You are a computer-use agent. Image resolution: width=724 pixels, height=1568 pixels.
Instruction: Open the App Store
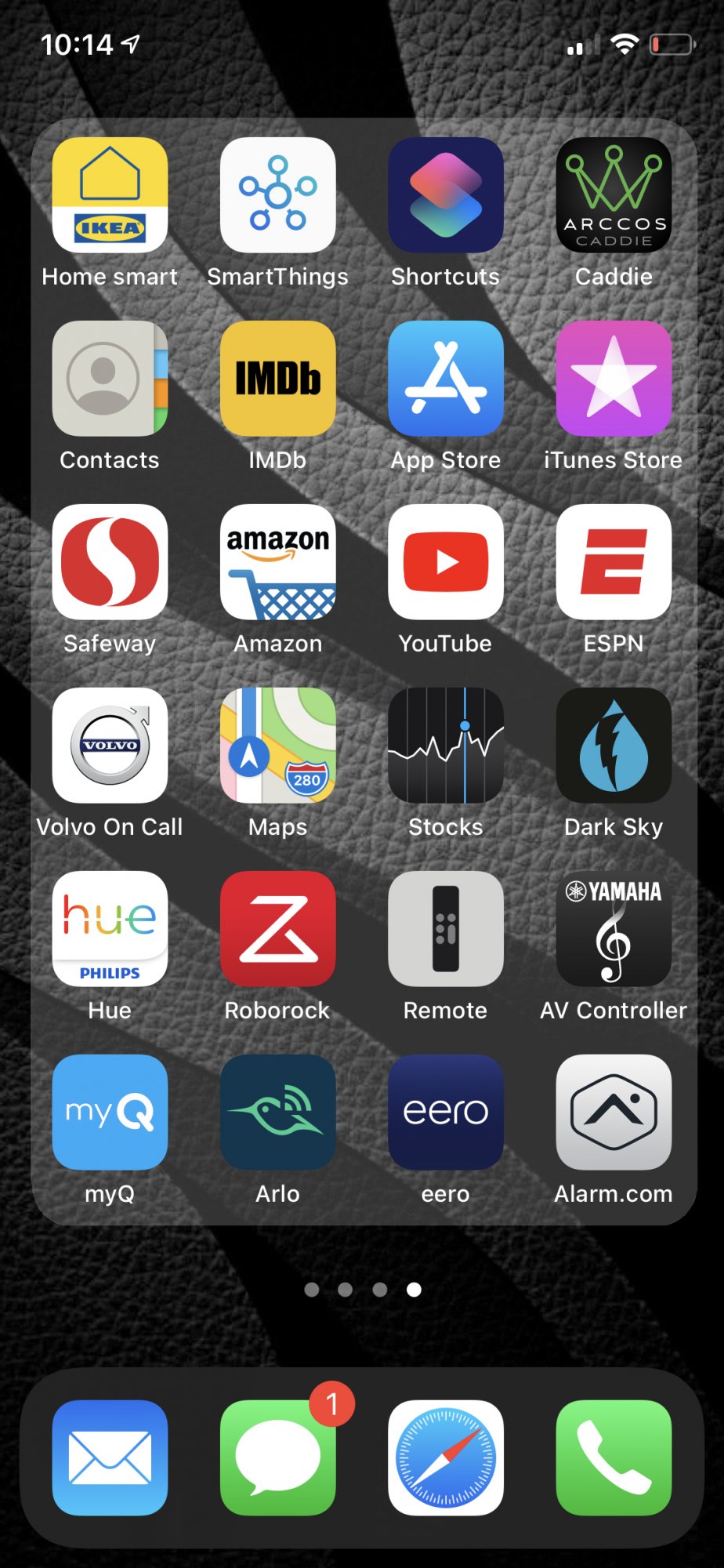pos(445,379)
